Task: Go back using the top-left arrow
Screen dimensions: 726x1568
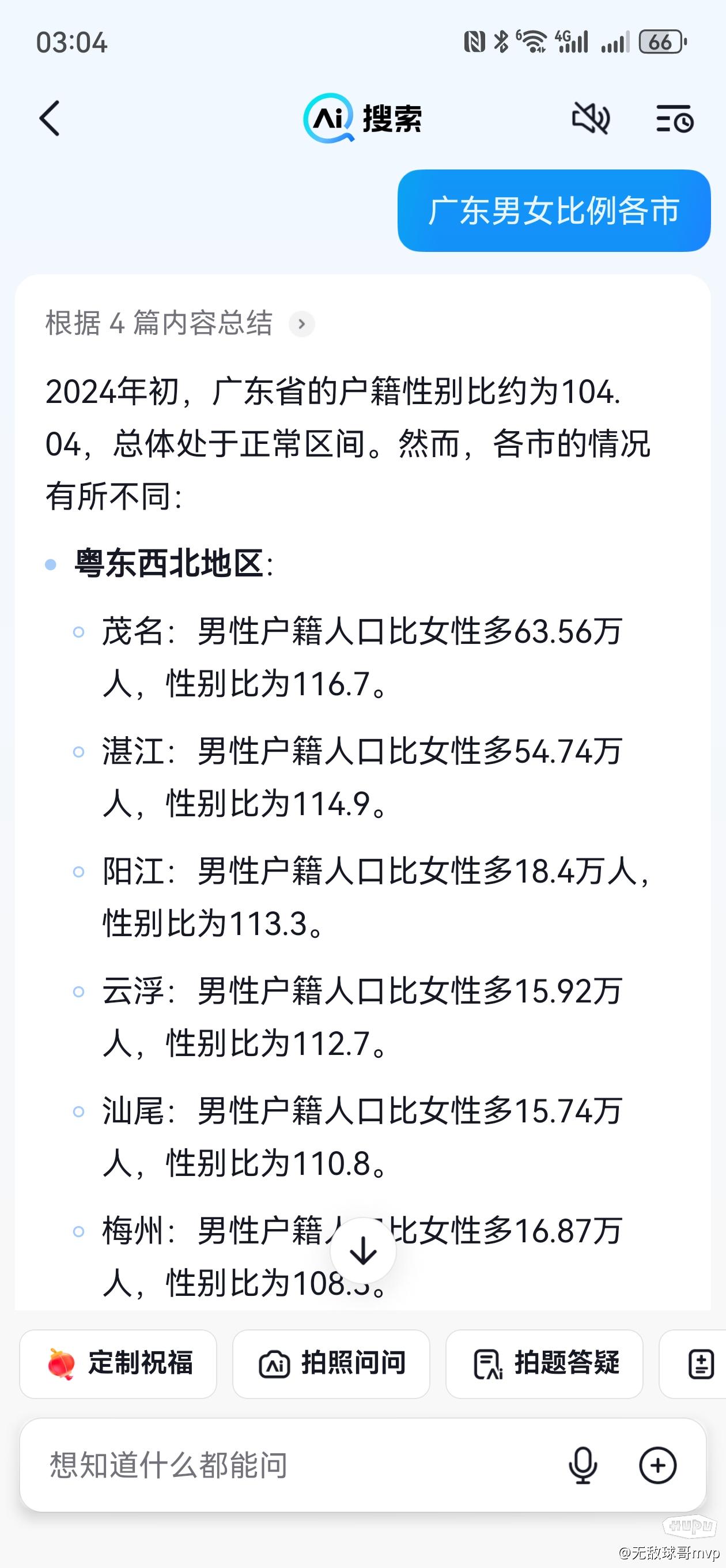Action: point(50,118)
